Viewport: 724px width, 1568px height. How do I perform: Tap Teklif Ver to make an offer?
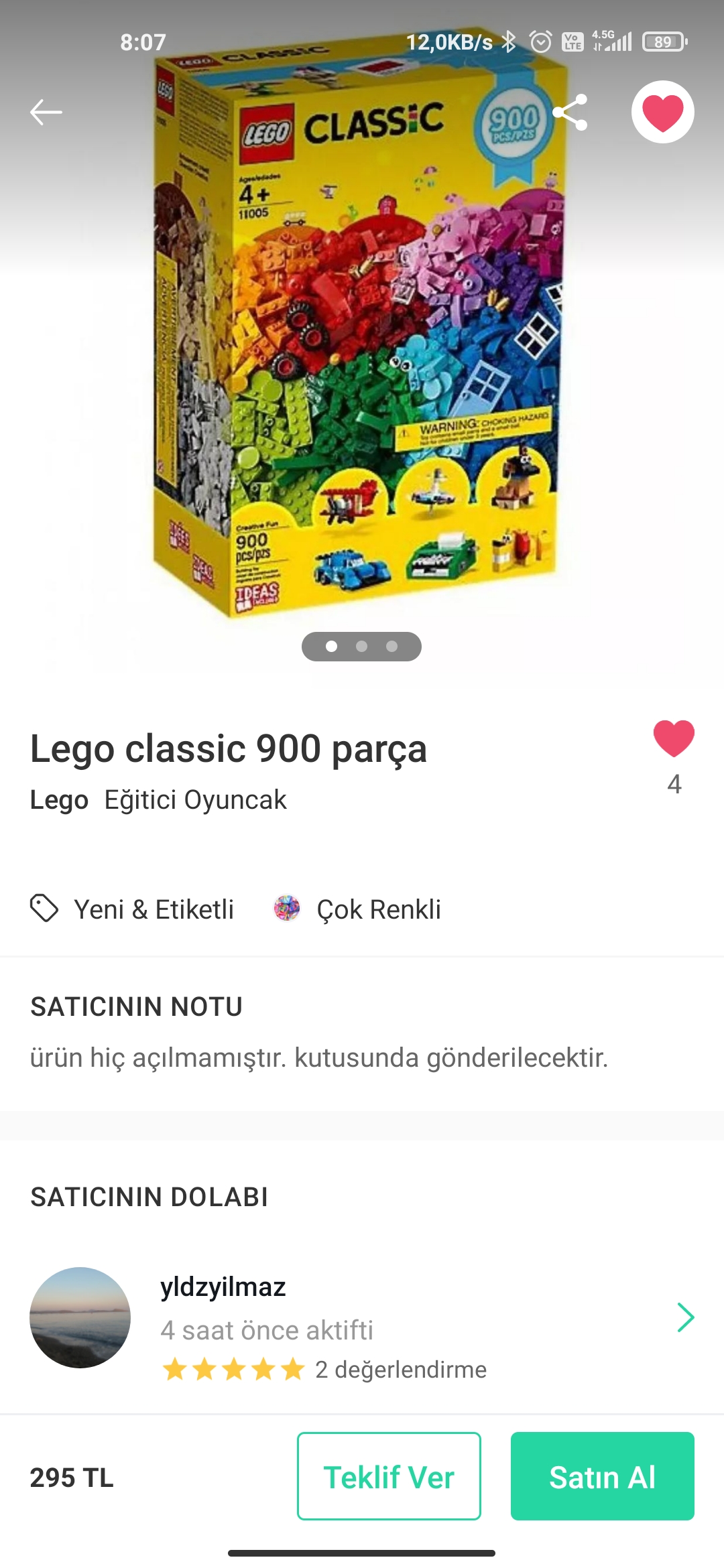(x=389, y=1476)
